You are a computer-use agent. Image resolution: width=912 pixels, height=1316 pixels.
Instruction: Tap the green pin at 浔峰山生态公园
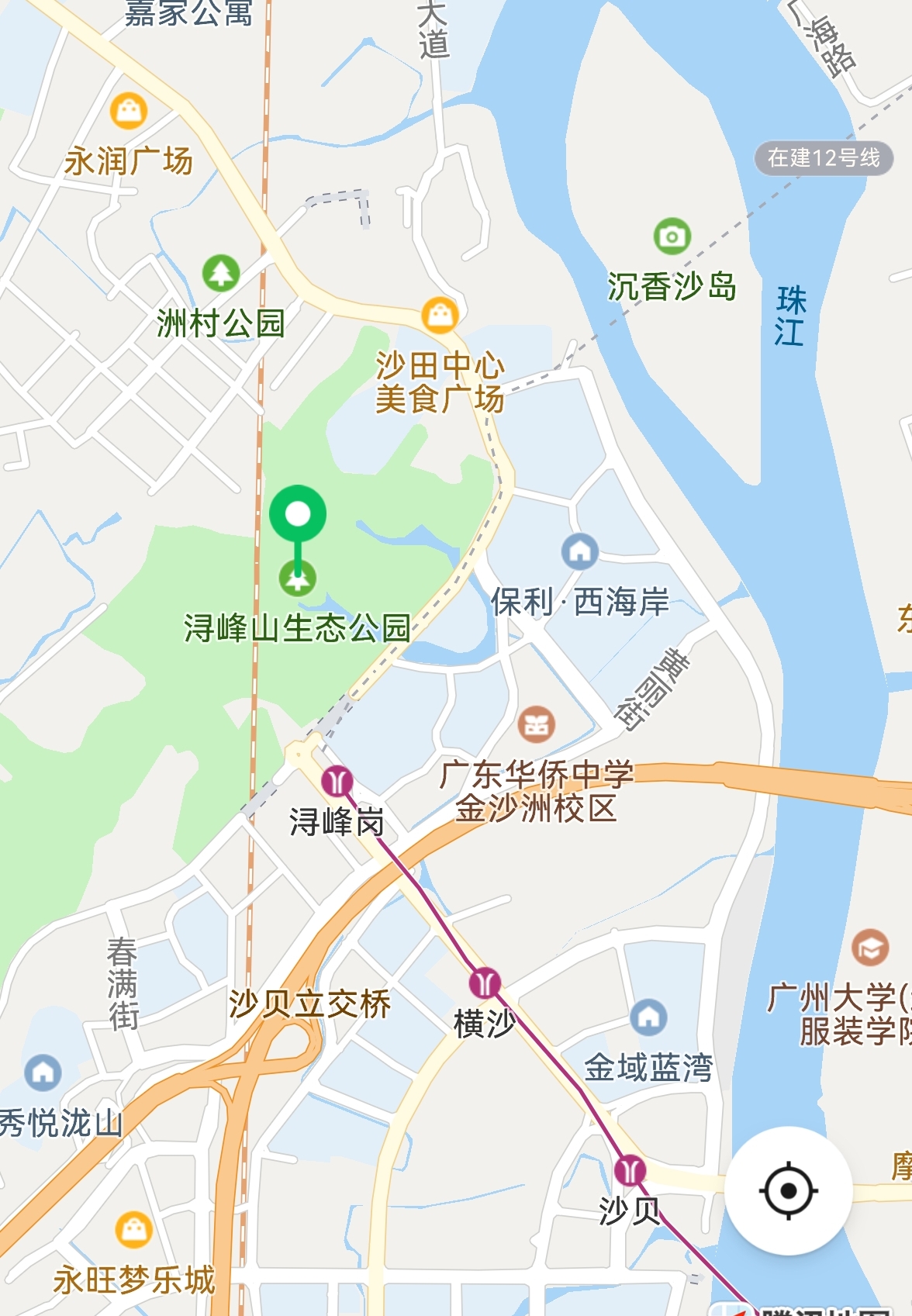pos(298,514)
